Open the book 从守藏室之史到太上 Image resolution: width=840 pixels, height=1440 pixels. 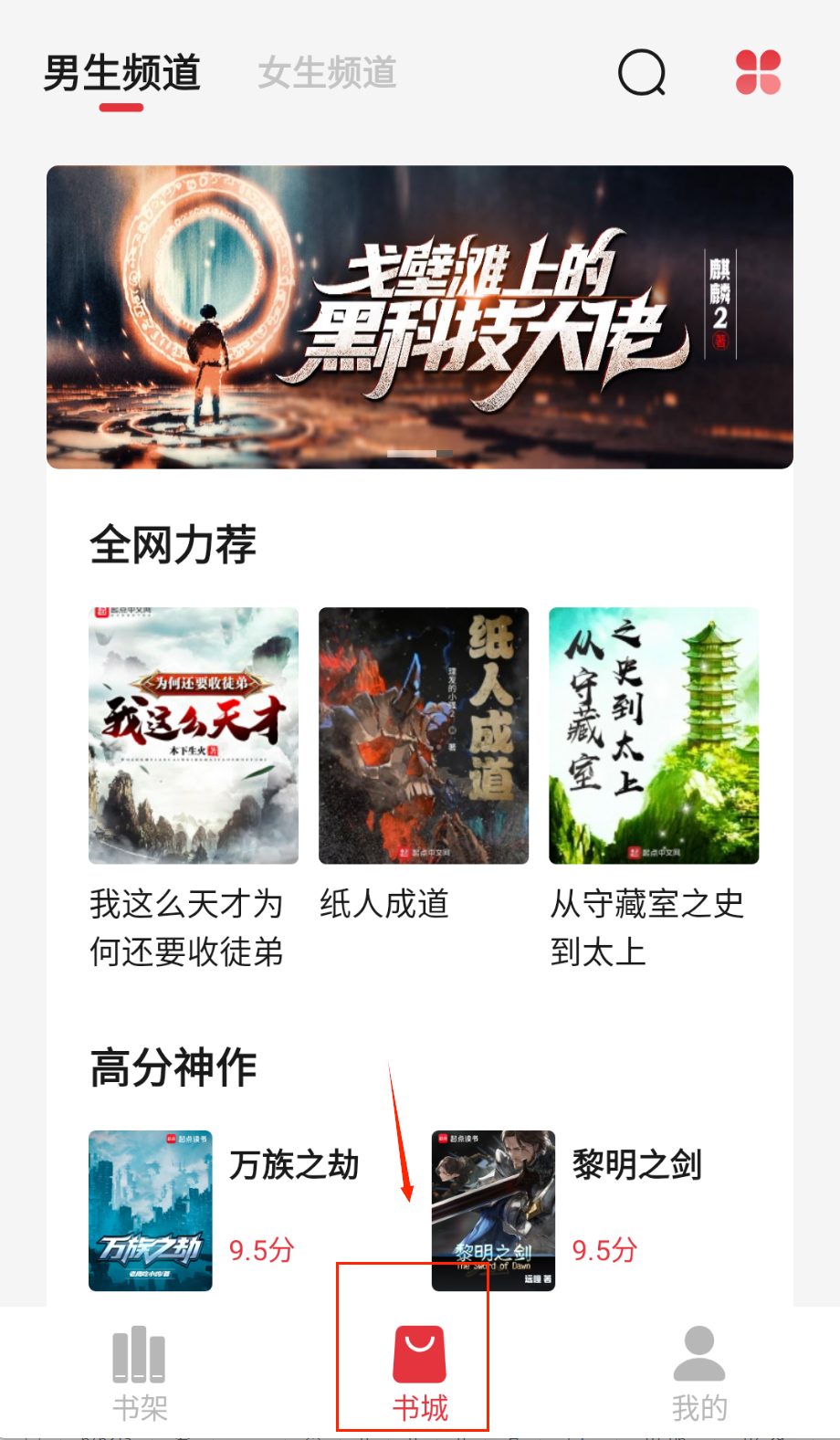[654, 736]
